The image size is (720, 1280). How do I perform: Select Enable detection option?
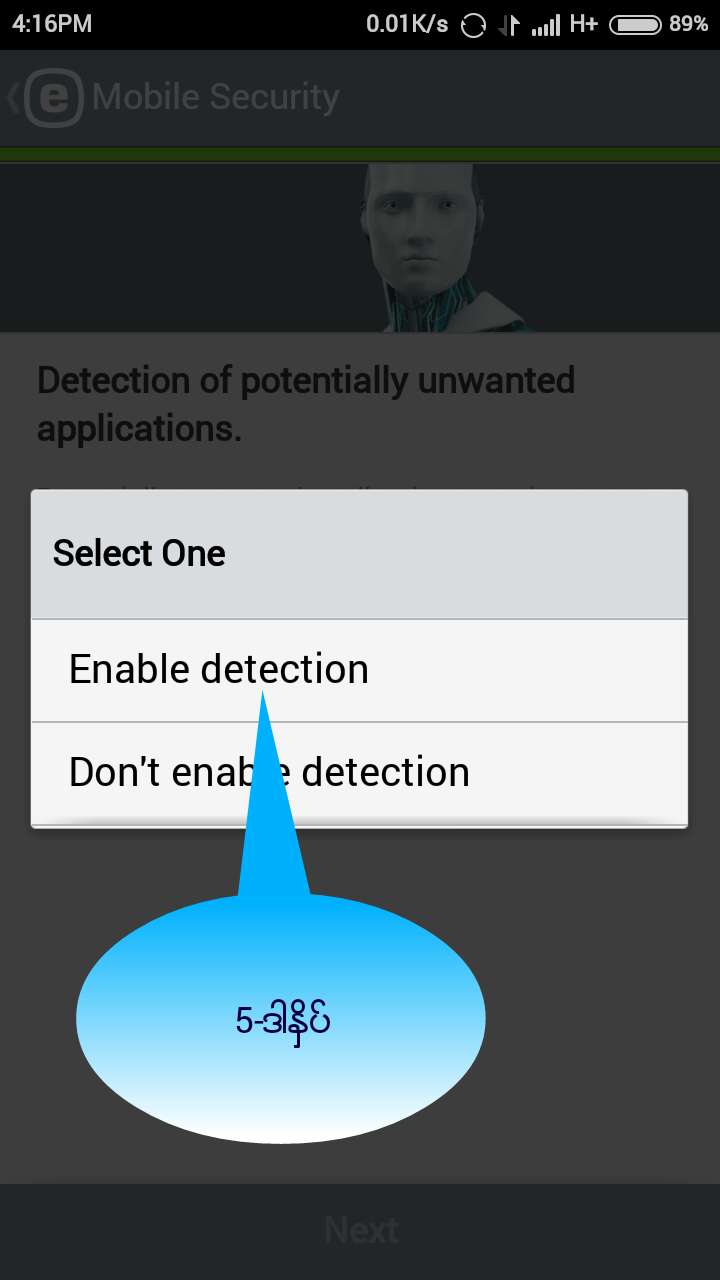click(x=359, y=670)
